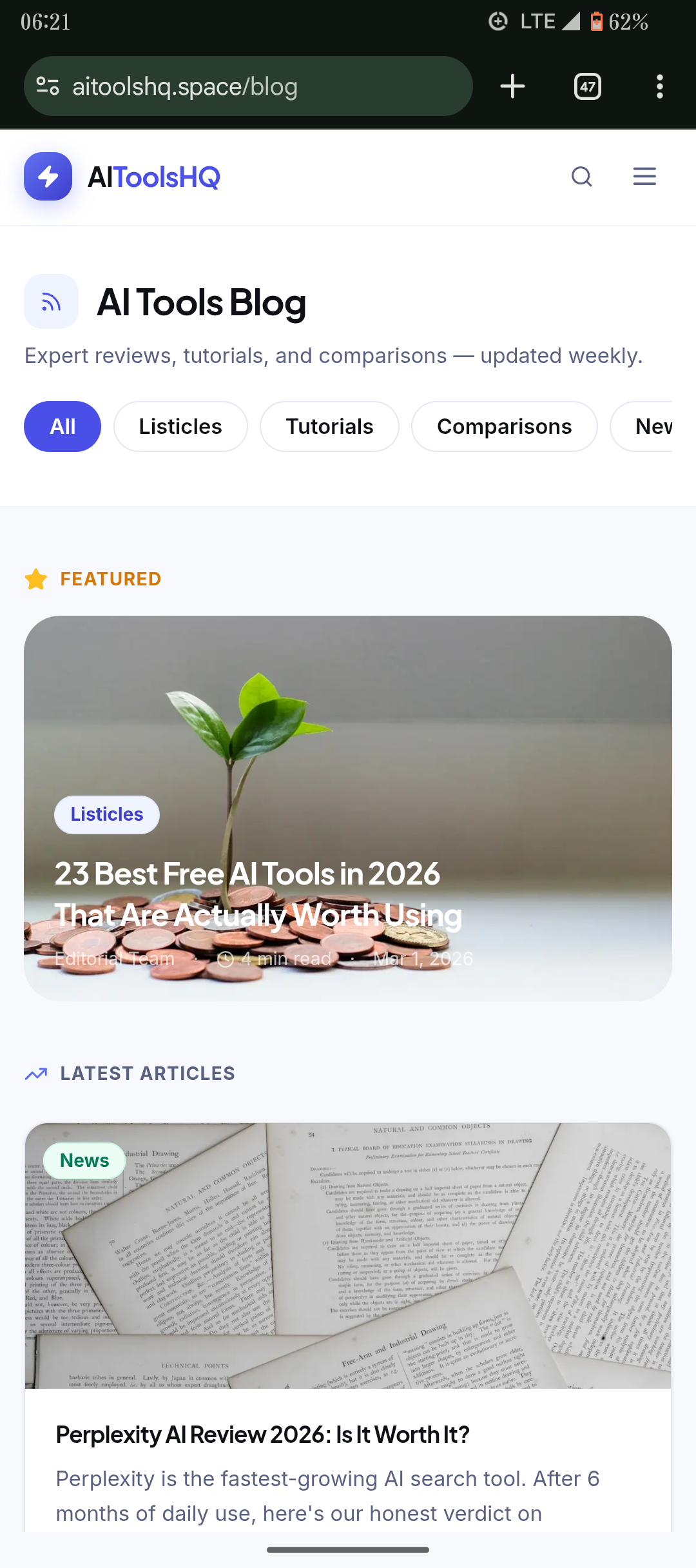View the 47 open tabs
The image size is (696, 1568).
(x=588, y=86)
